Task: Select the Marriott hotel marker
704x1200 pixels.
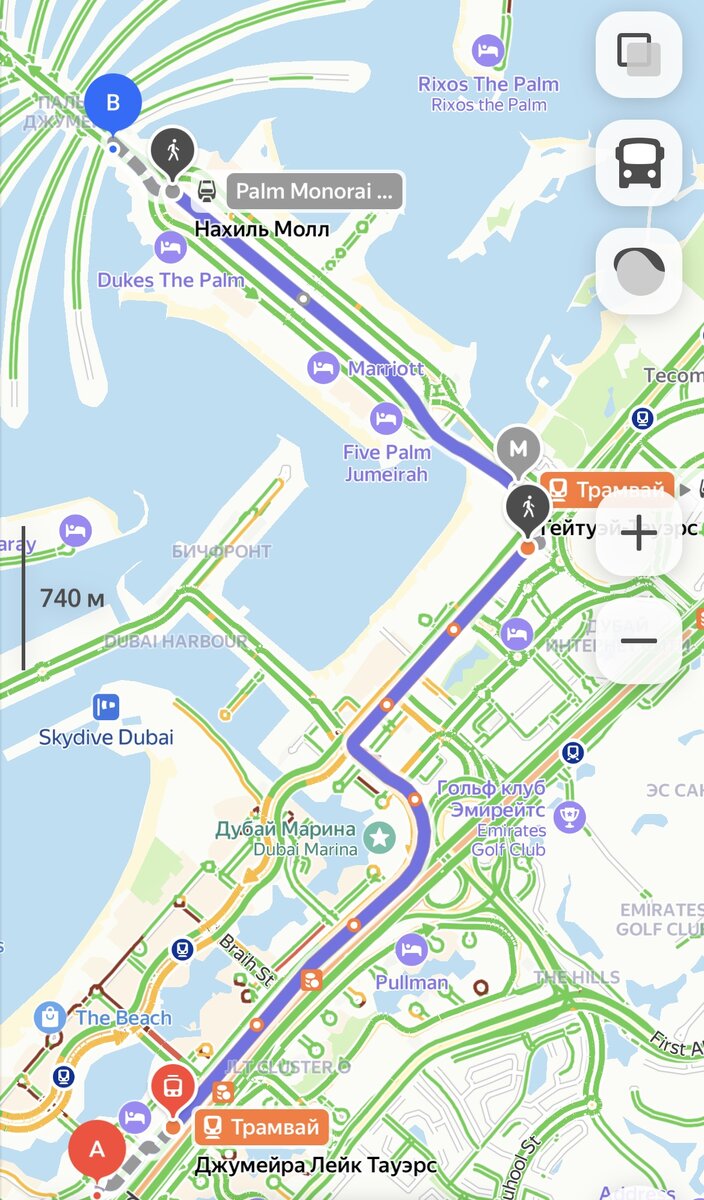Action: 323,368
